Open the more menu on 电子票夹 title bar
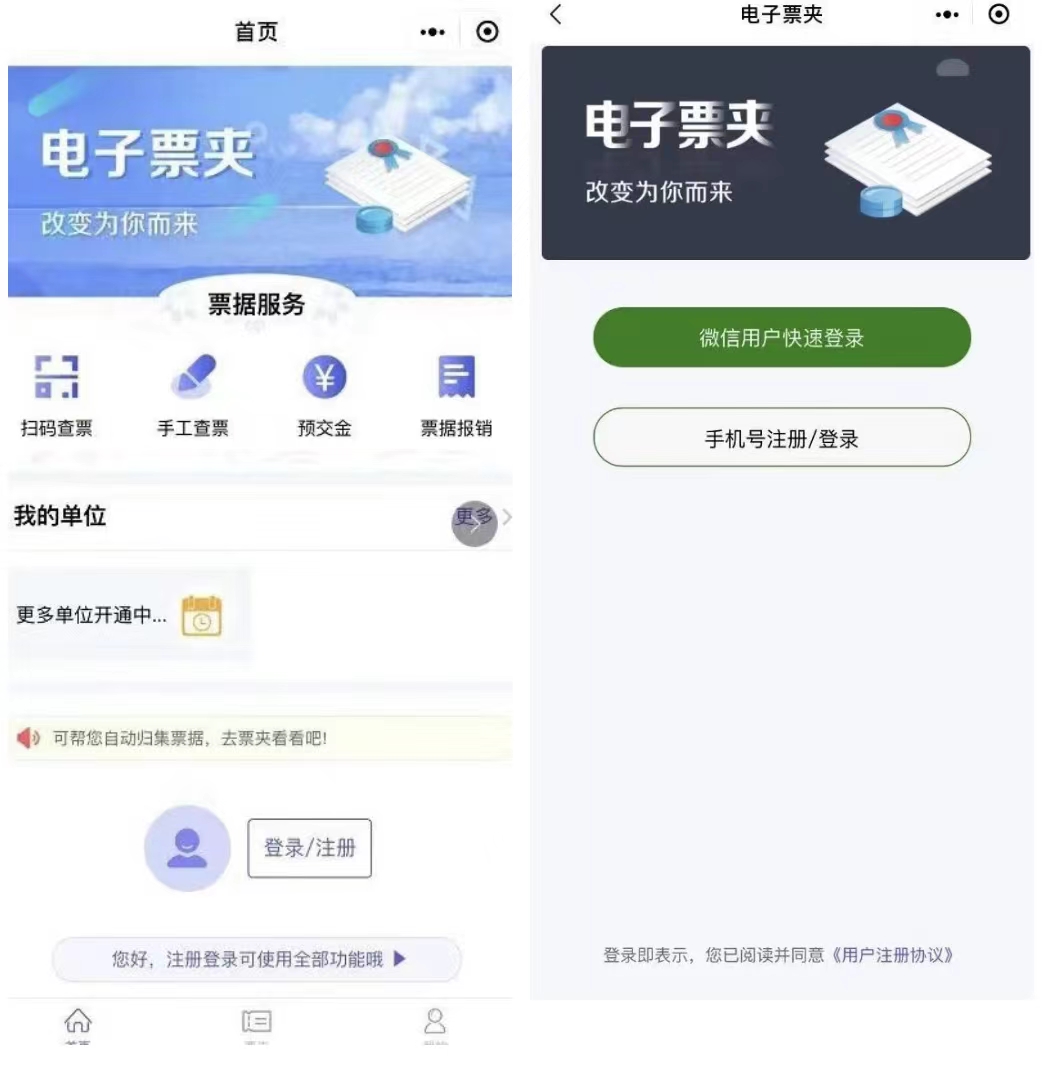 click(x=946, y=14)
